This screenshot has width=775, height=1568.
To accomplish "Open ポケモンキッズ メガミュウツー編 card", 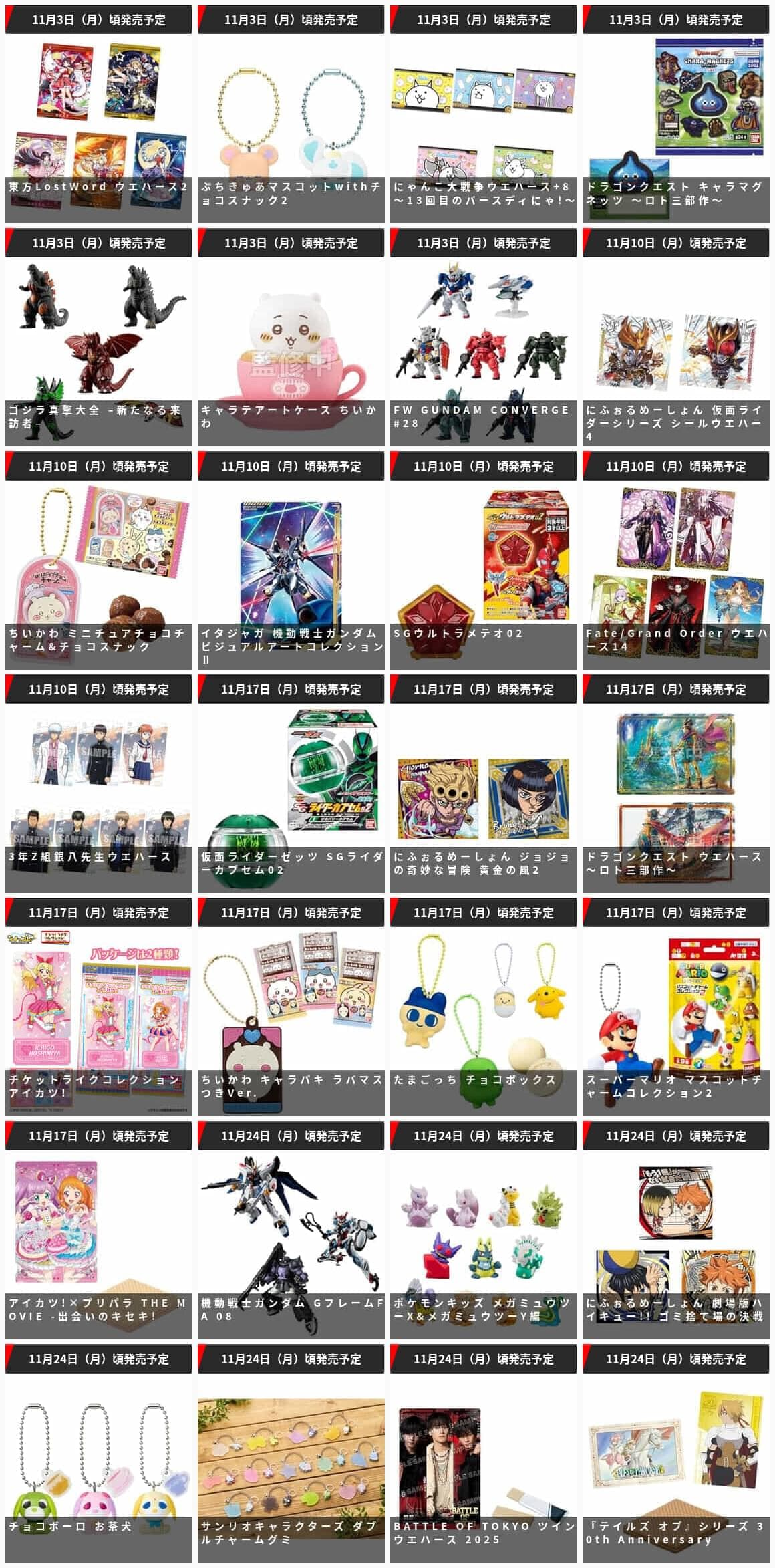I will point(483,1243).
